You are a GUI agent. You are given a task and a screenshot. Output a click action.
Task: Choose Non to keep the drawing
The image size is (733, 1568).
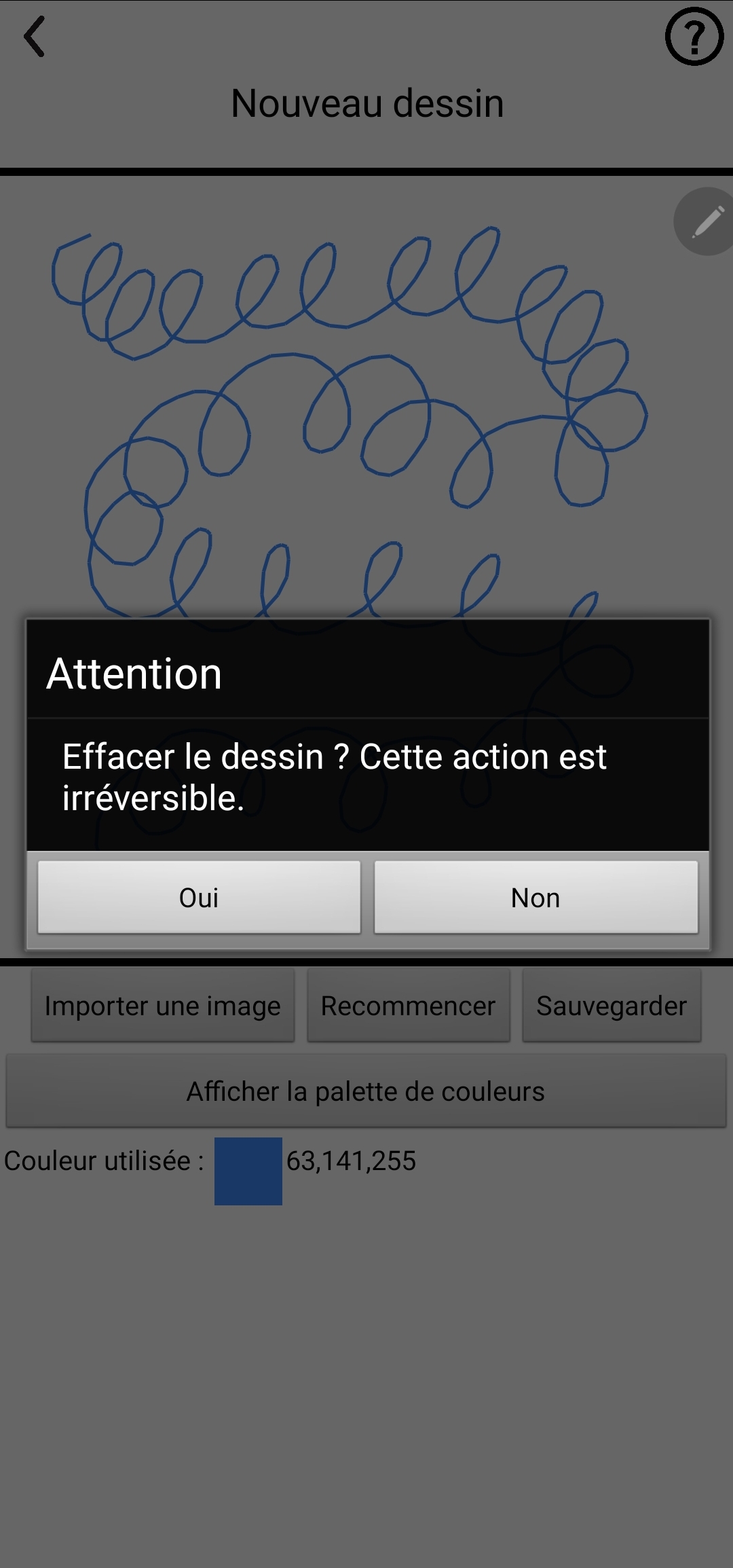[535, 897]
